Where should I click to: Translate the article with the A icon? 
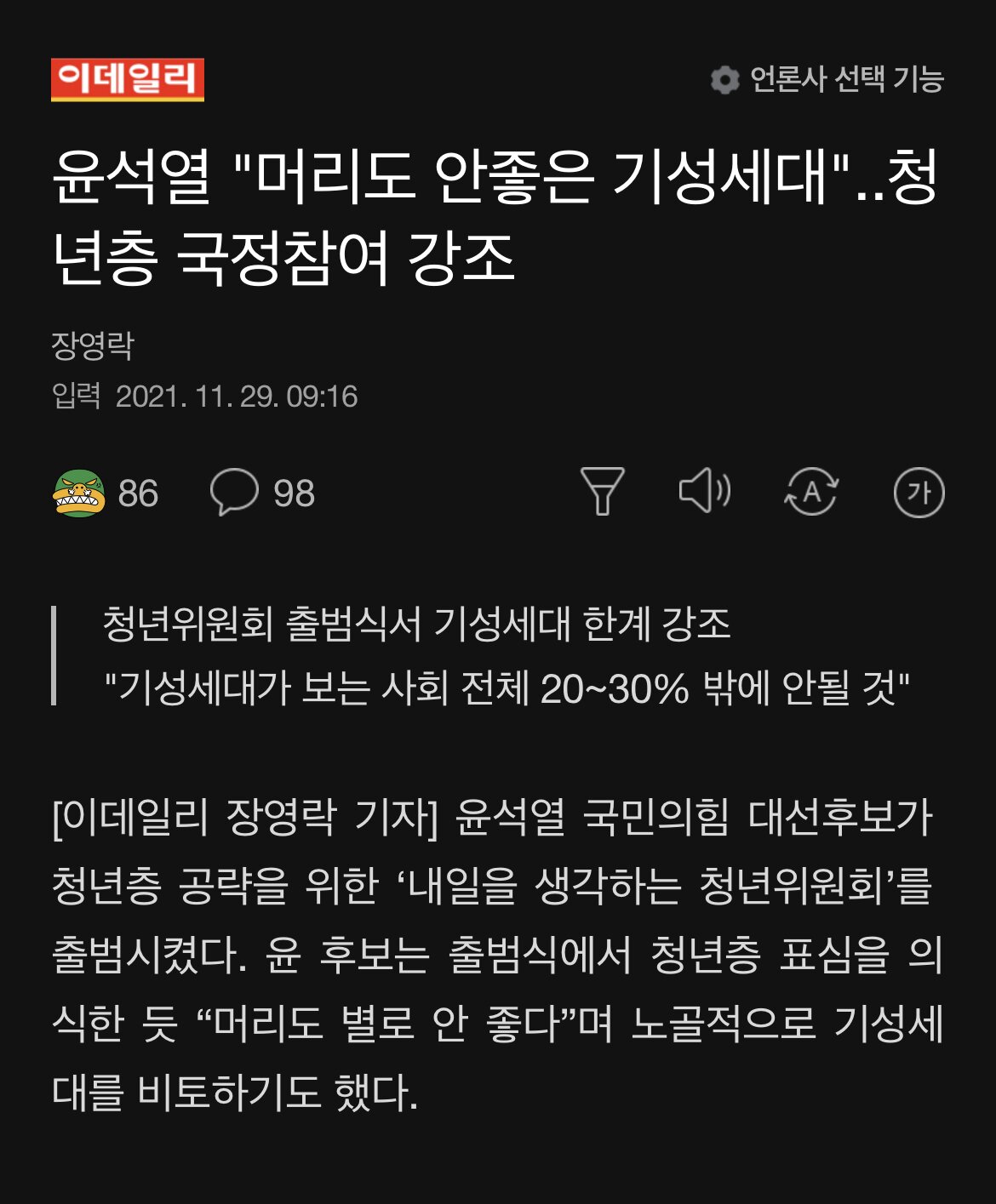[811, 492]
